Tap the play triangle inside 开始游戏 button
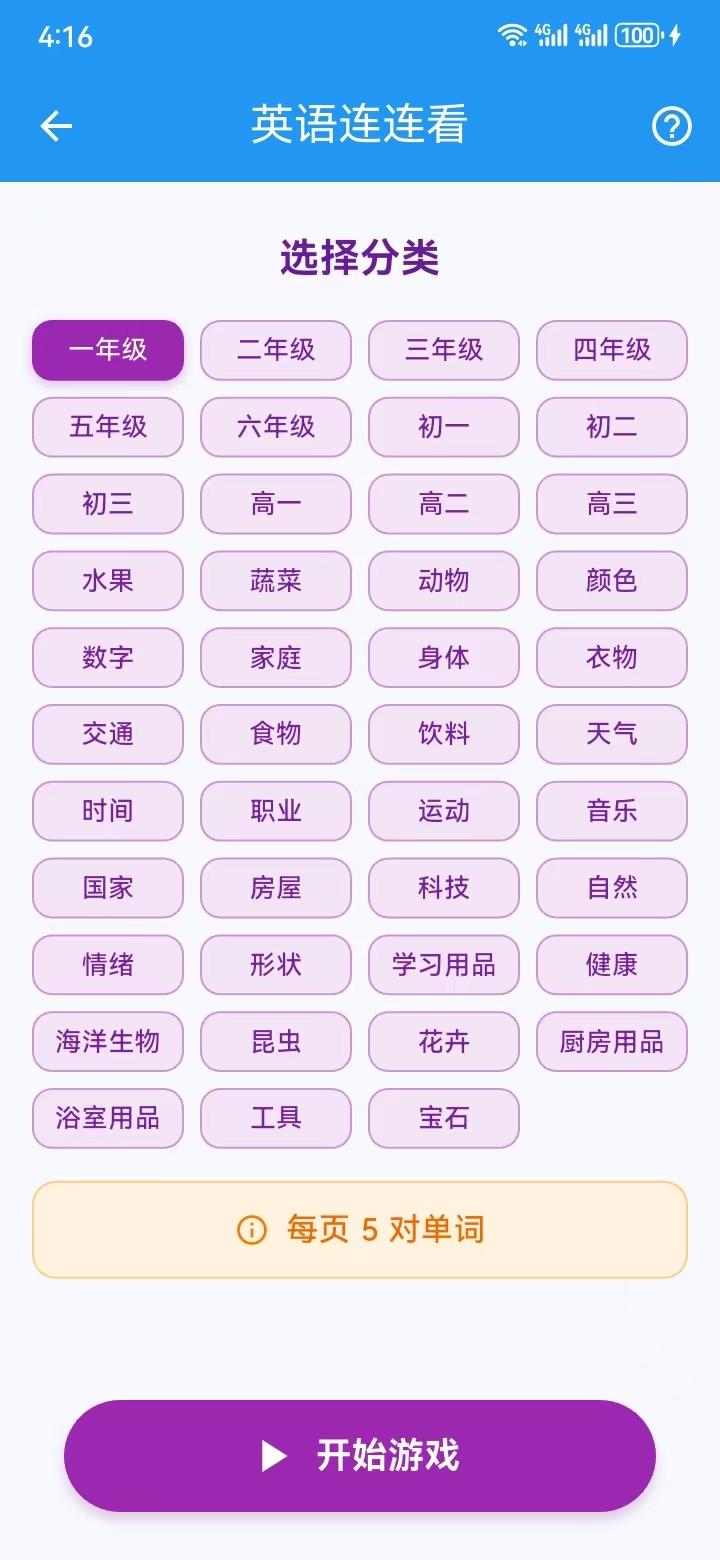 [274, 1456]
